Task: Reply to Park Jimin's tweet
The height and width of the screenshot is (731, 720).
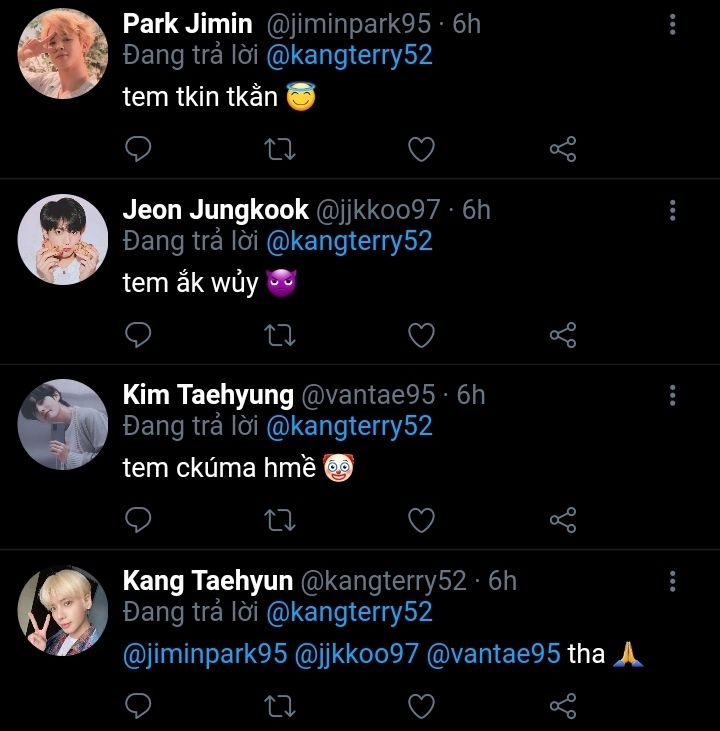Action: (x=138, y=150)
